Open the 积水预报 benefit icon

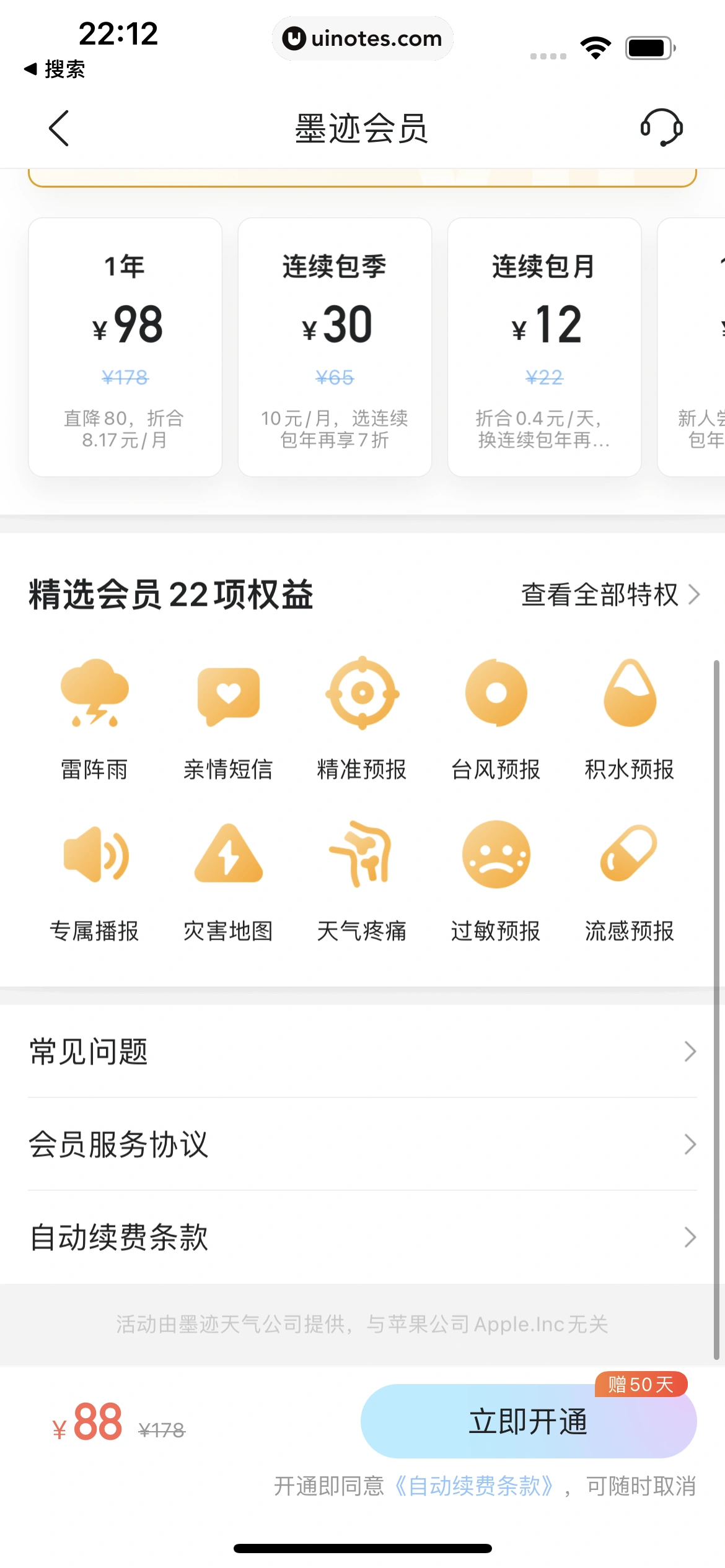[629, 697]
